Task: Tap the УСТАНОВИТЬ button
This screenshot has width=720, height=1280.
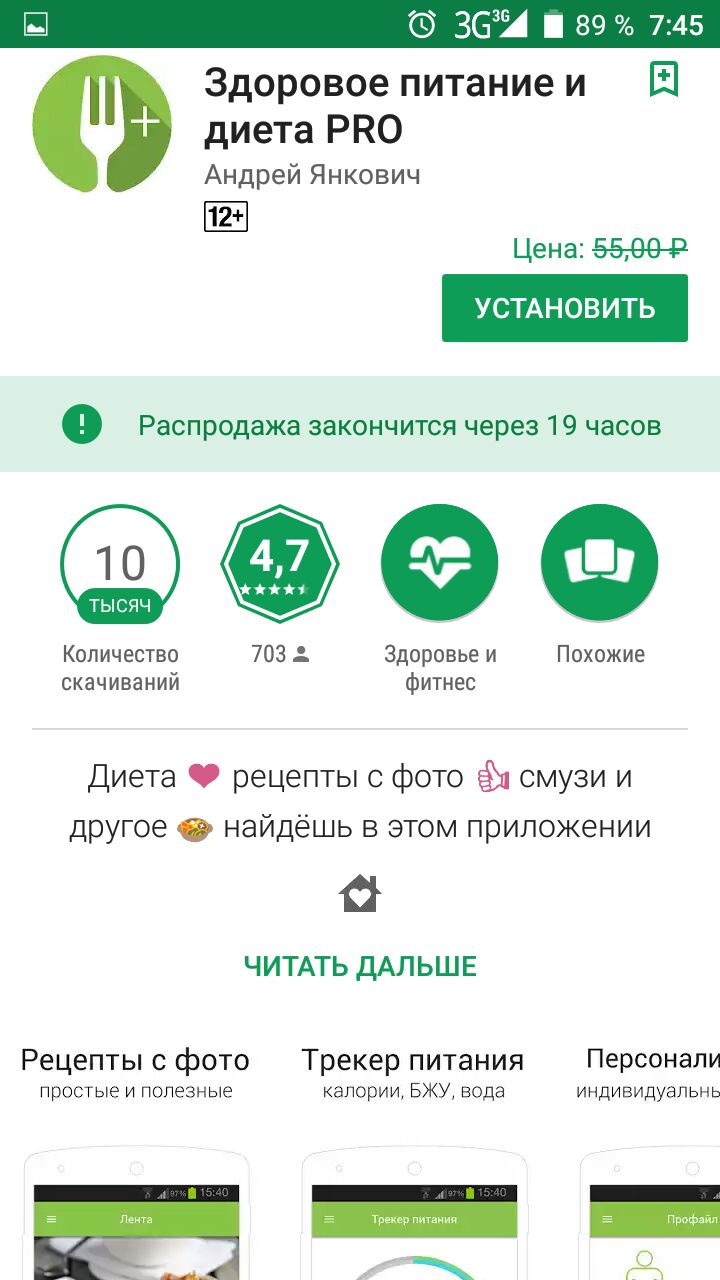Action: click(565, 308)
